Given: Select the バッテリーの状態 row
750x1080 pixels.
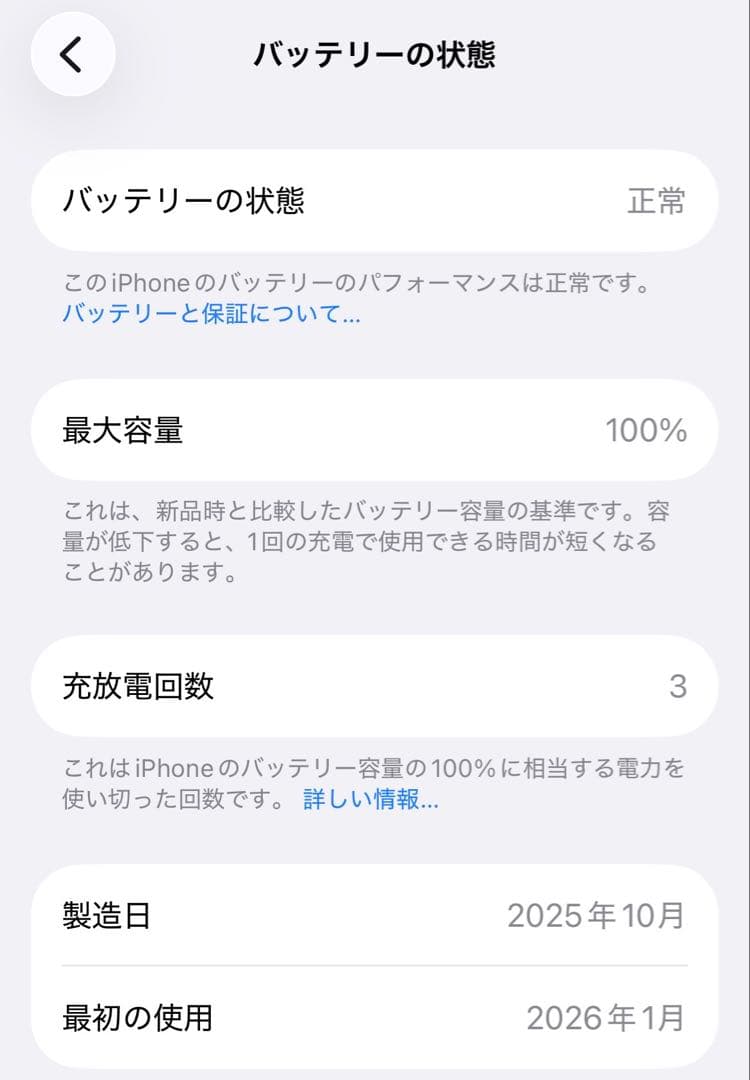Looking at the screenshot, I should (x=375, y=199).
